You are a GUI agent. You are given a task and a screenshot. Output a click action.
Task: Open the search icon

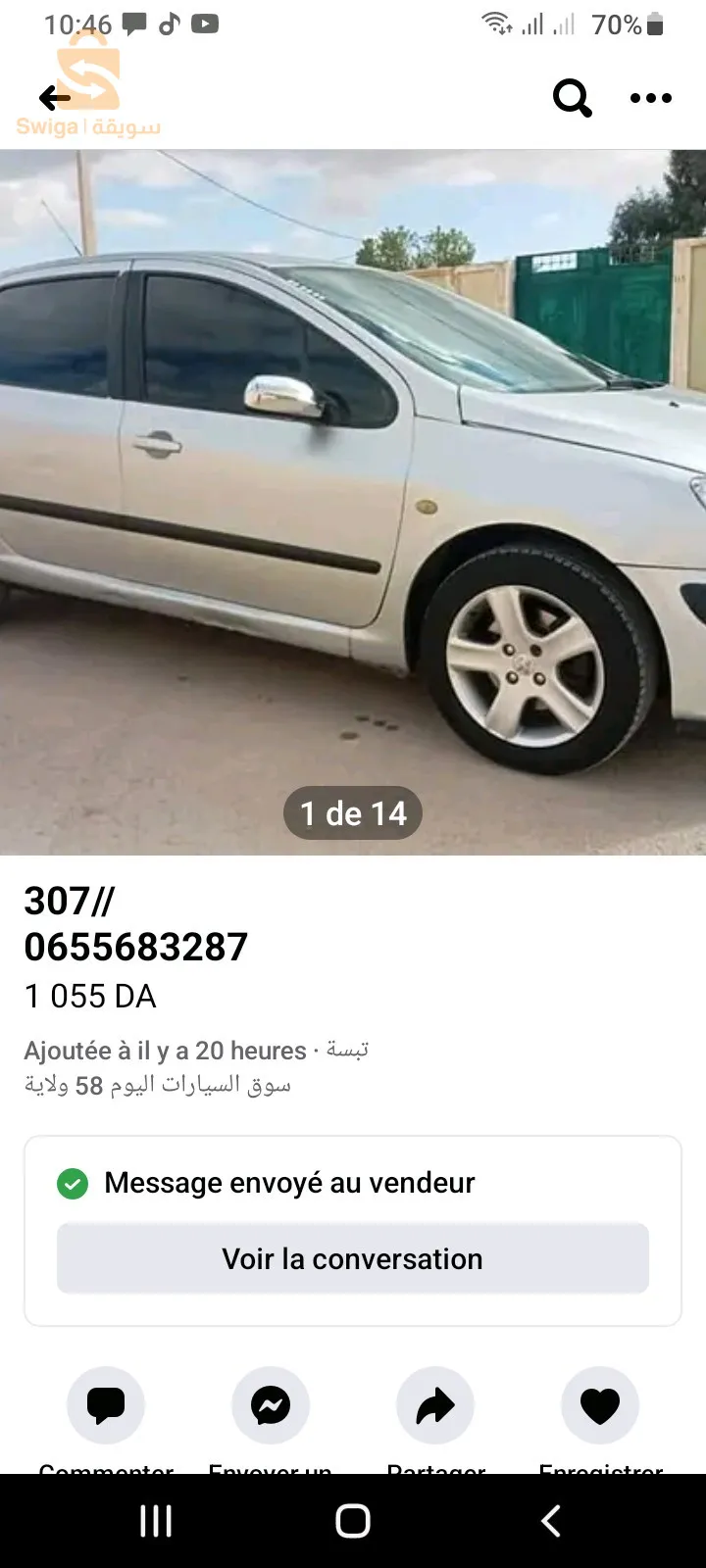[x=572, y=98]
